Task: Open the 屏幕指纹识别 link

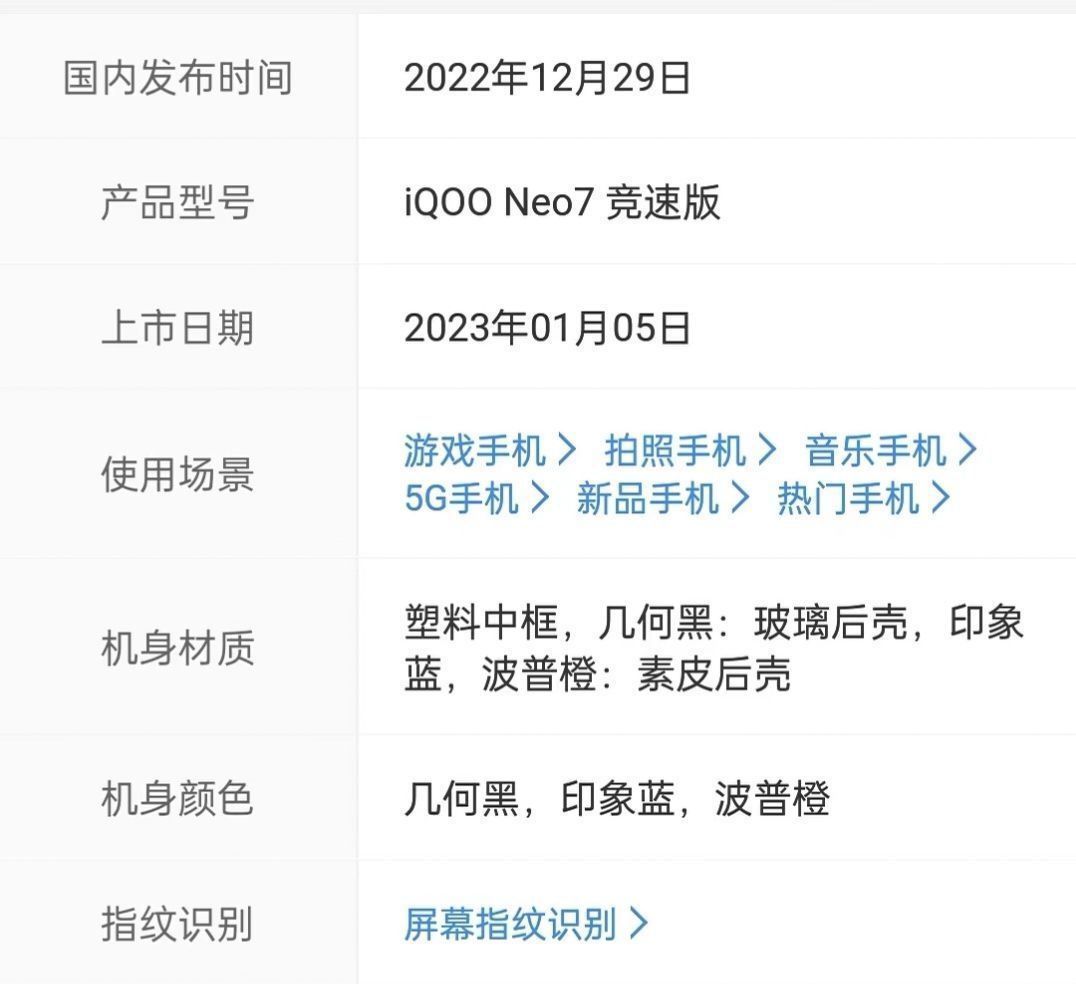Action: click(525, 924)
